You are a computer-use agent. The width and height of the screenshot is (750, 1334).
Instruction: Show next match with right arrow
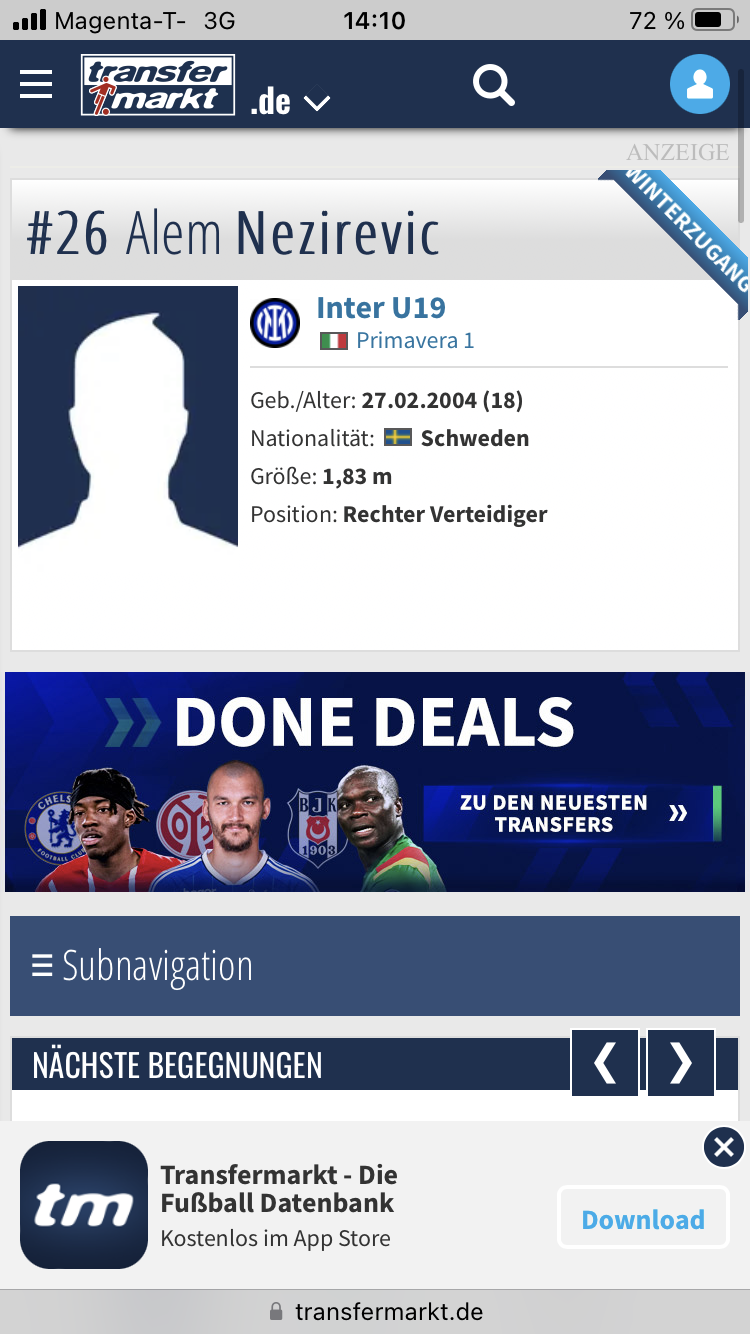[681, 1063]
